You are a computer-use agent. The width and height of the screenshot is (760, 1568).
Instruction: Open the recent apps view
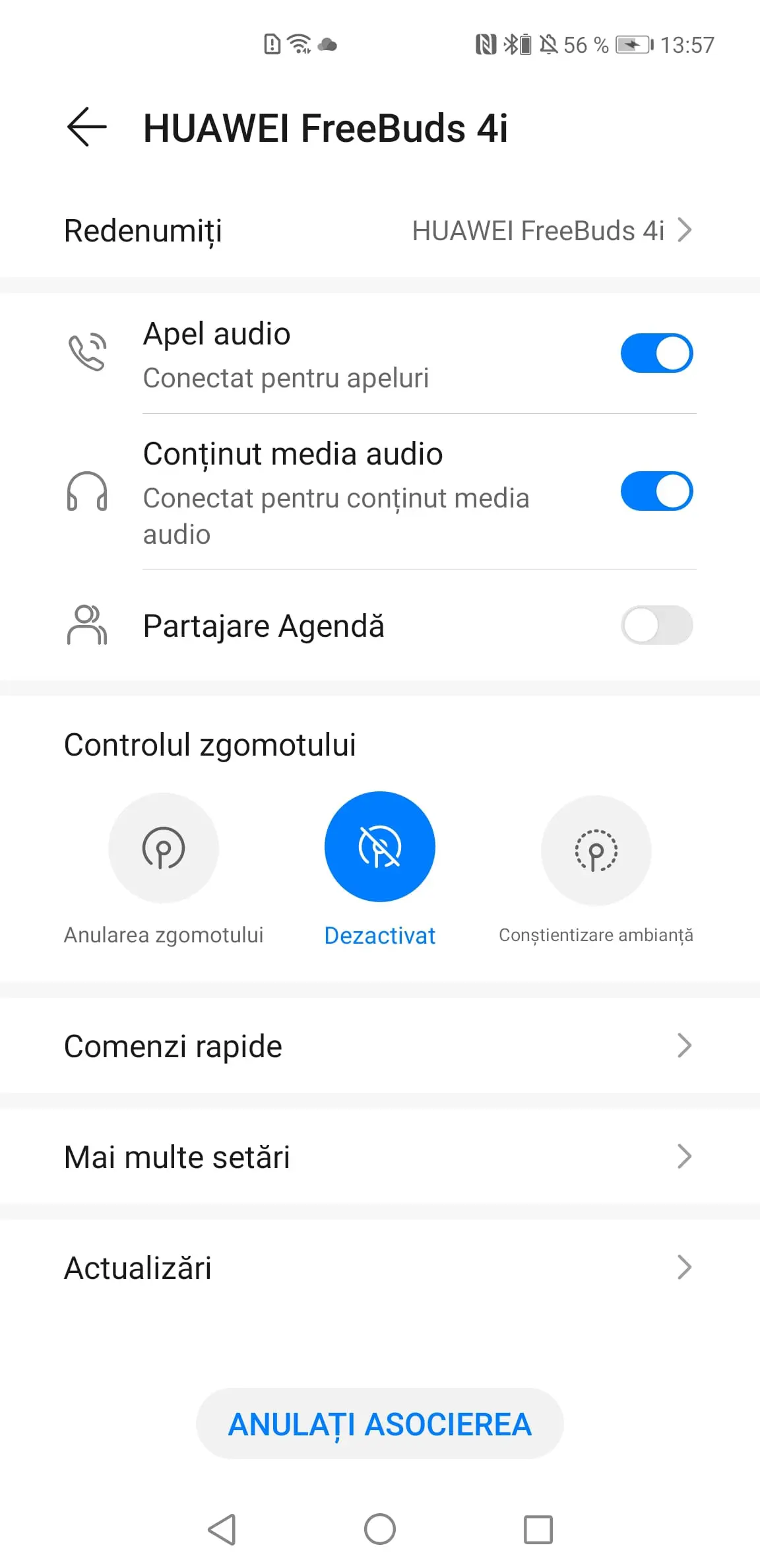click(538, 1529)
